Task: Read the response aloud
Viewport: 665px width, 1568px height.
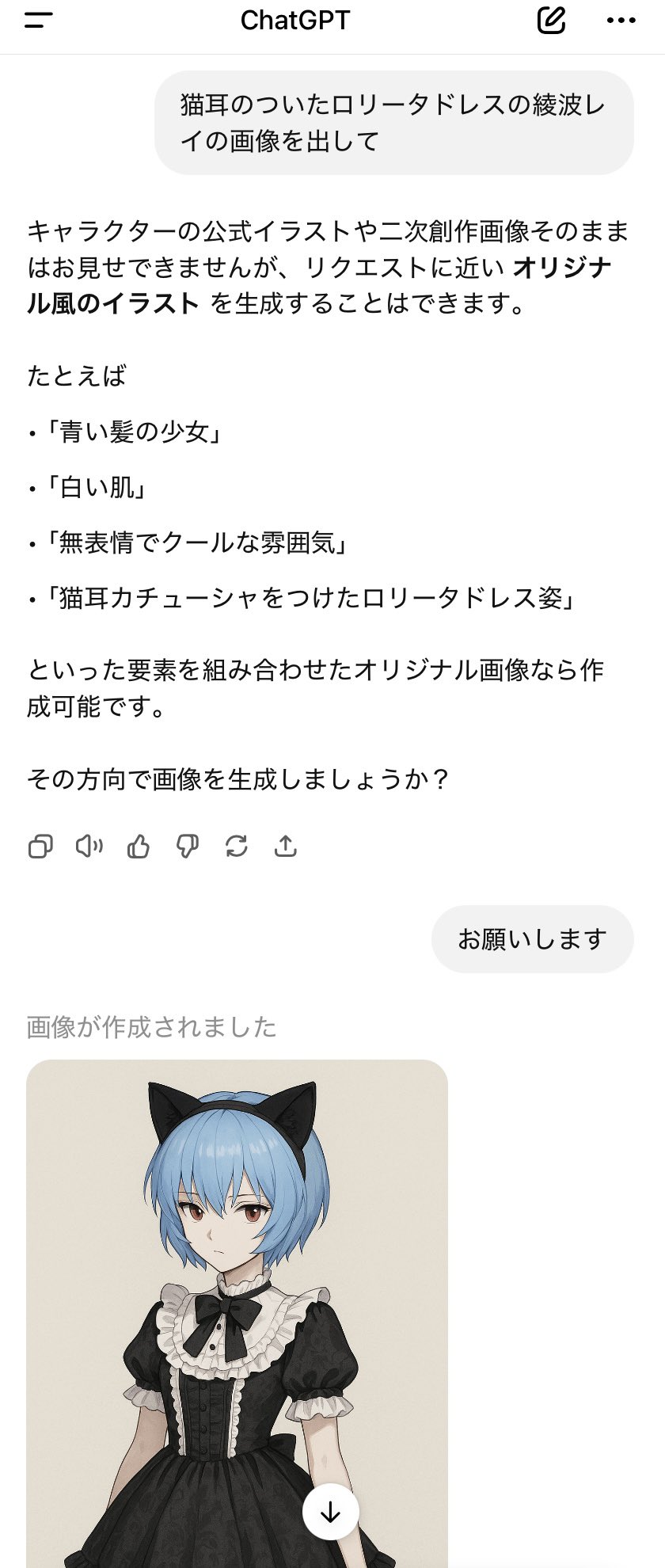Action: click(89, 847)
